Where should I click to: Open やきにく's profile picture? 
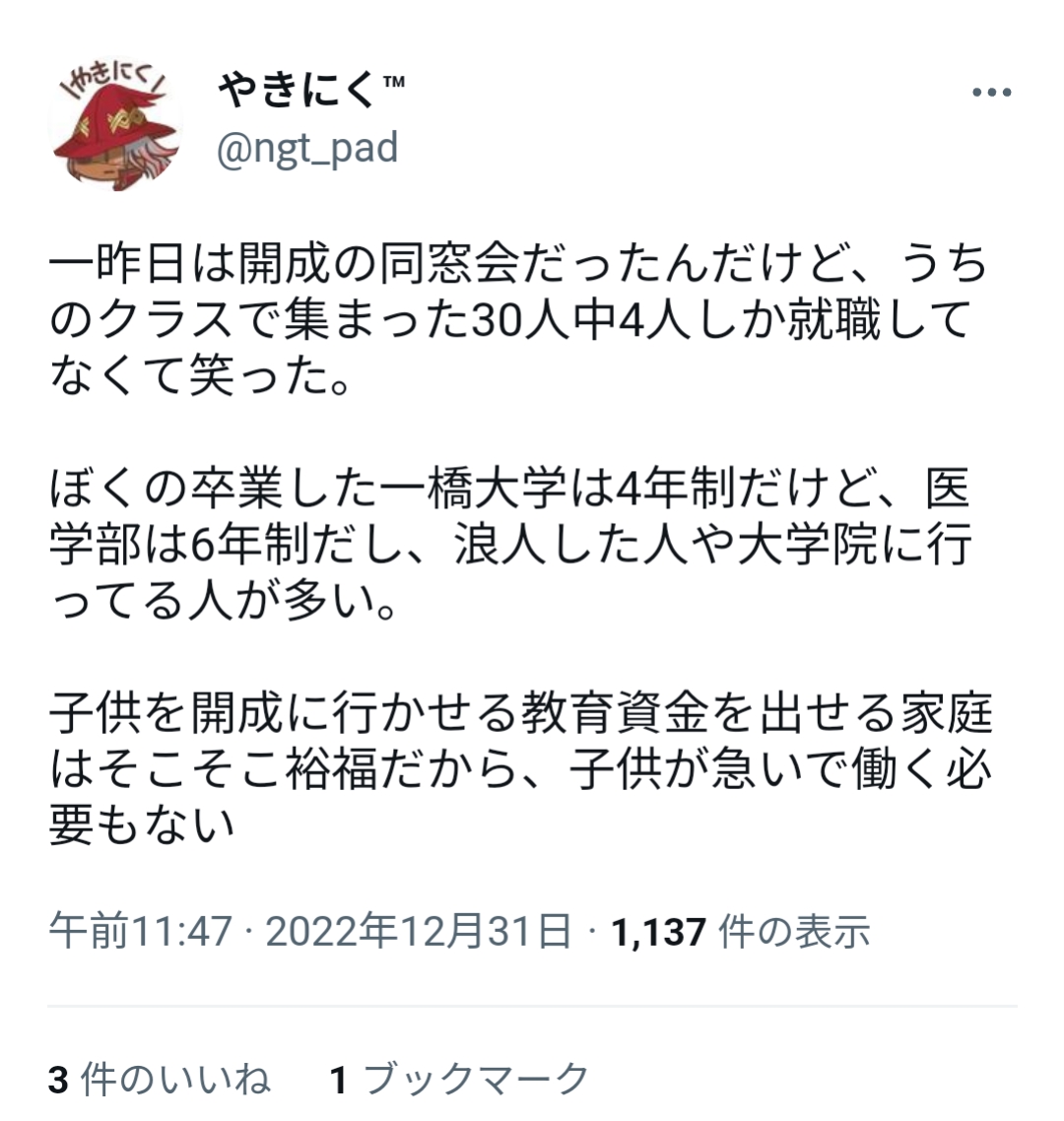pyautogui.click(x=115, y=124)
